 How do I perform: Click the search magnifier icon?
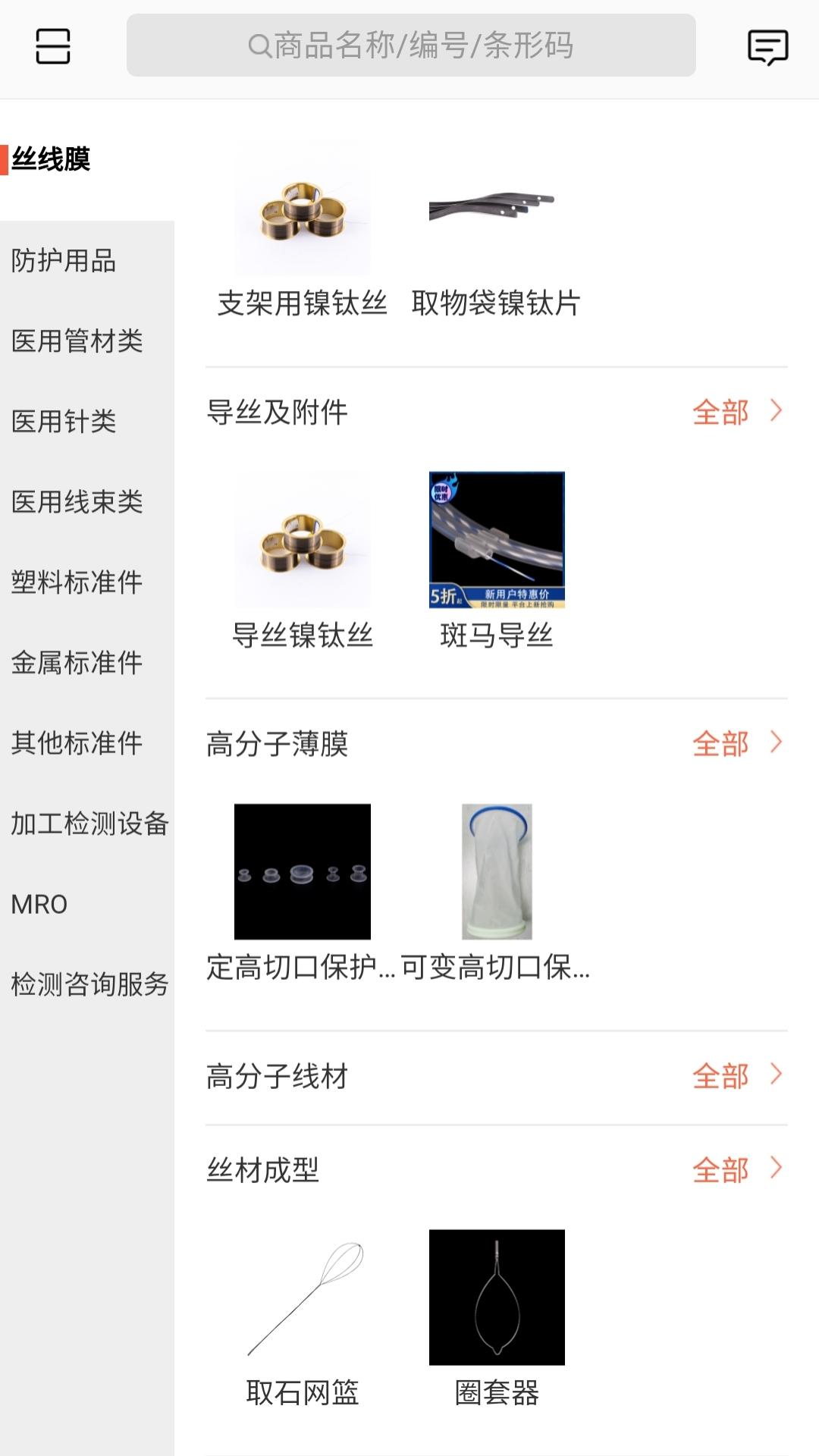[x=261, y=45]
